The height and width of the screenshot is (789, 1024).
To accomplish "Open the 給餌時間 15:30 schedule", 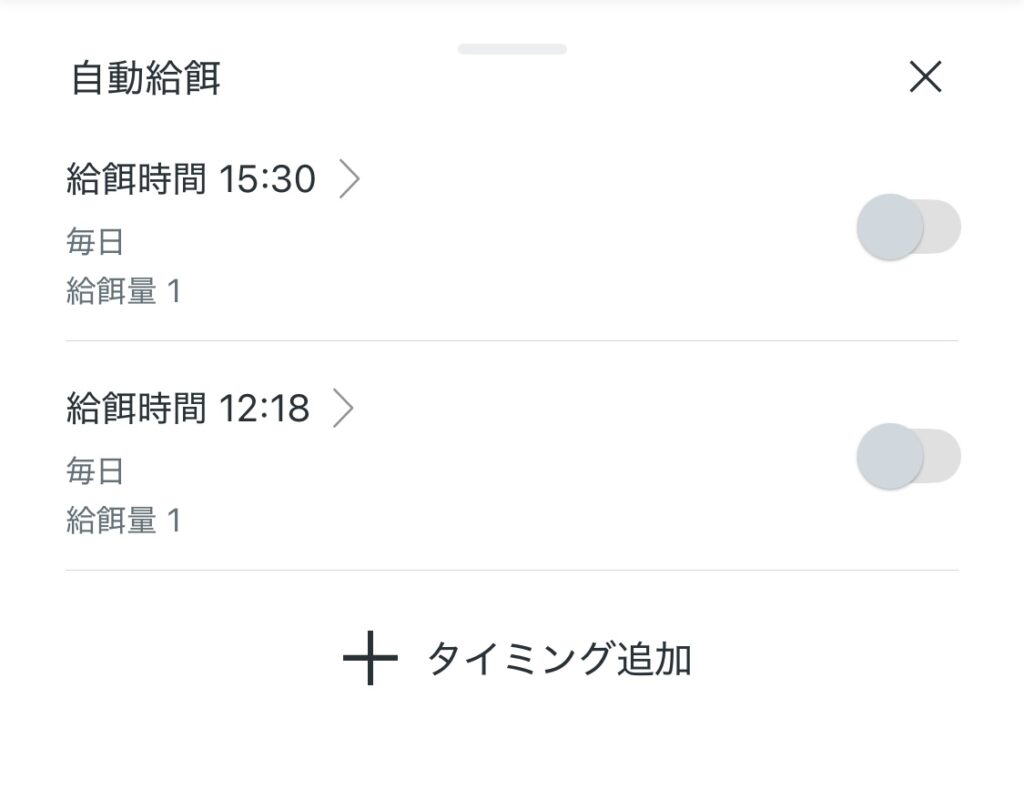I will point(212,180).
